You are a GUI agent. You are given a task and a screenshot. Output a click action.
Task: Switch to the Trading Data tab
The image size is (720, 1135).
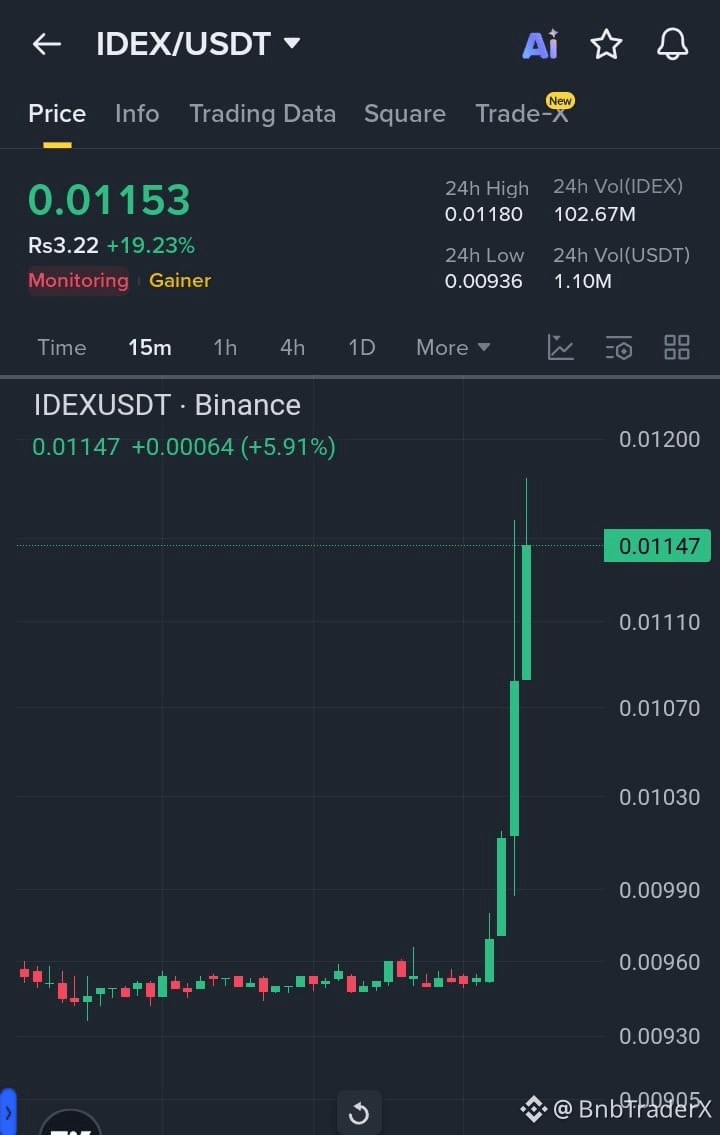(262, 113)
